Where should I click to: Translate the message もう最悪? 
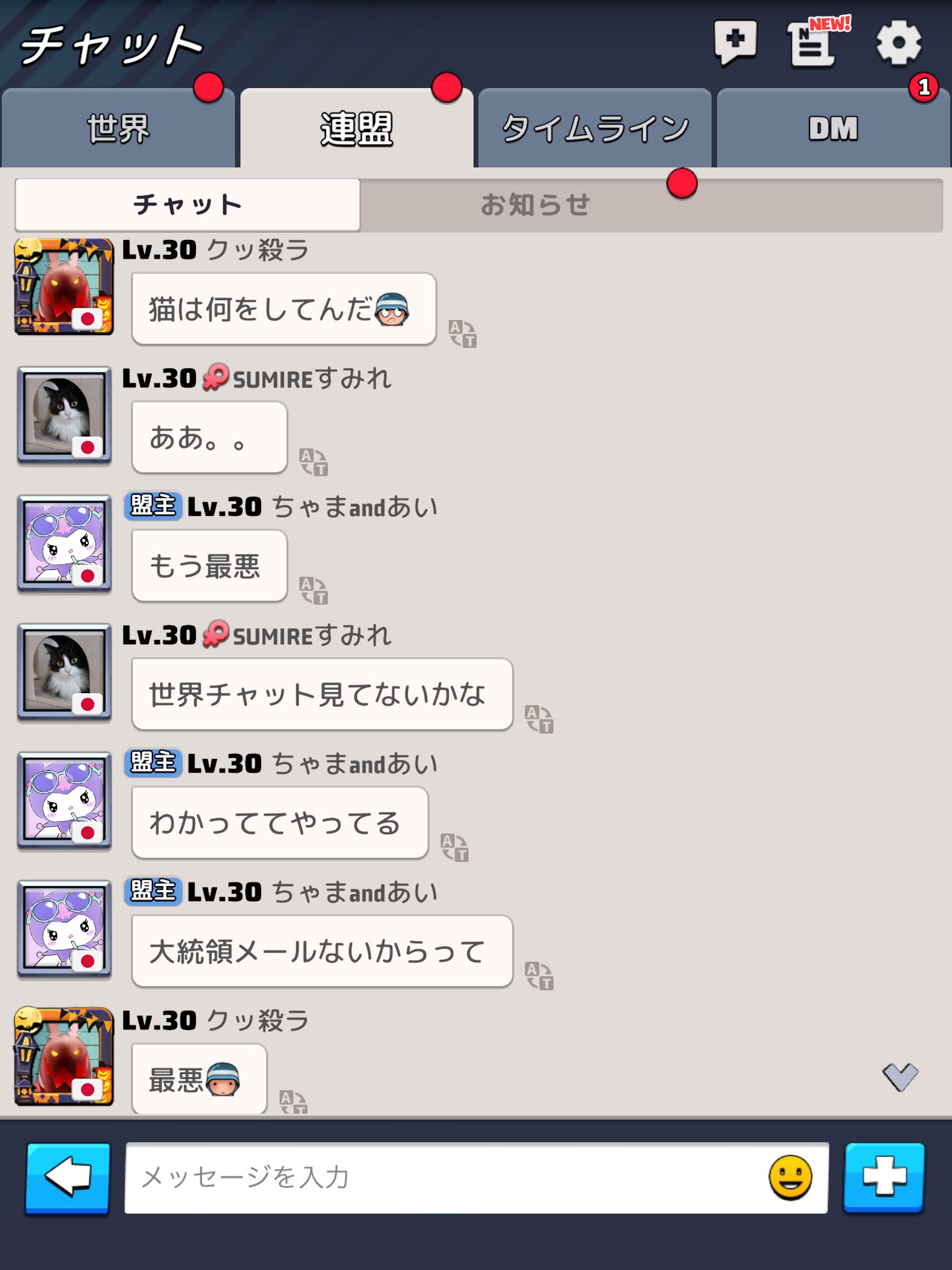coord(314,590)
